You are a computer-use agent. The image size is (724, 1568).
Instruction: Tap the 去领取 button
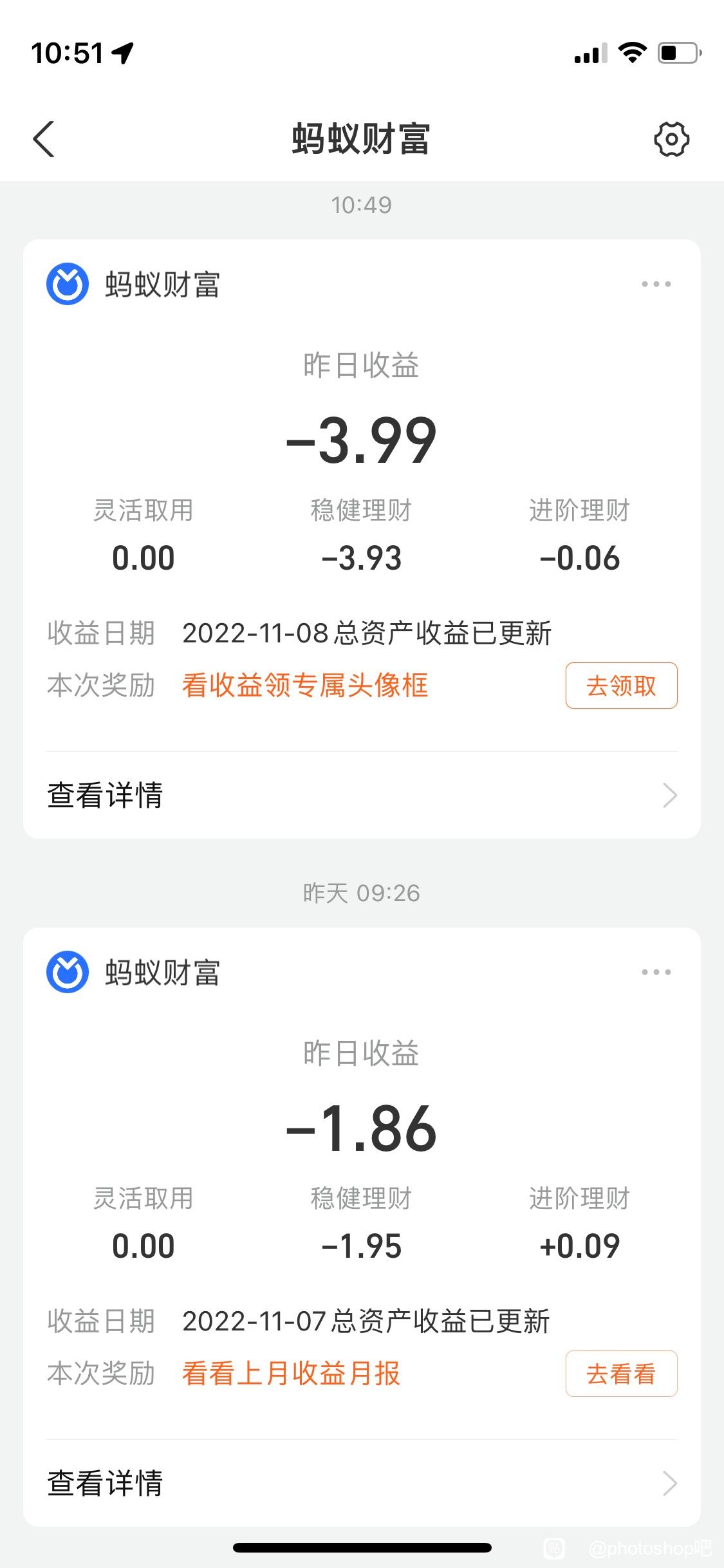tap(621, 686)
